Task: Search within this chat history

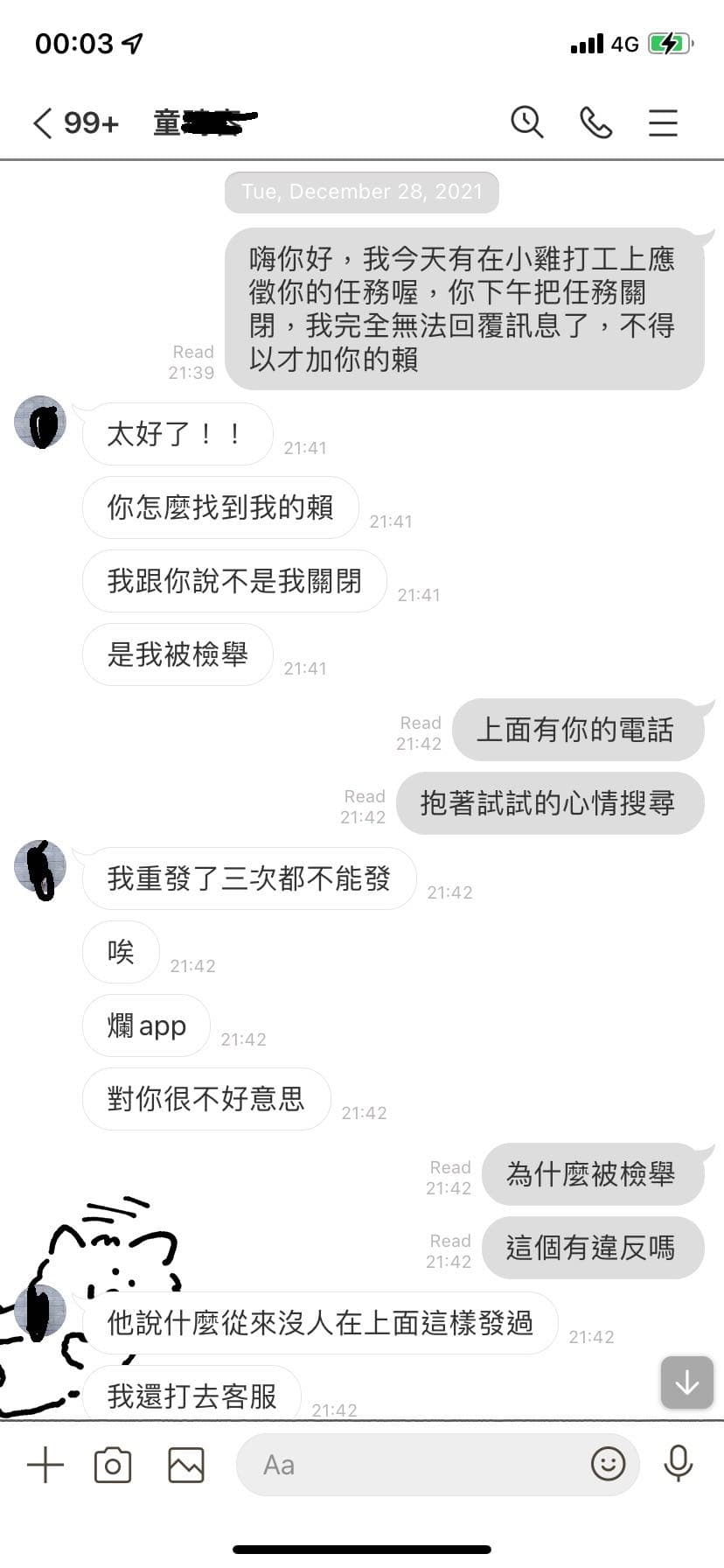Action: coord(526,122)
